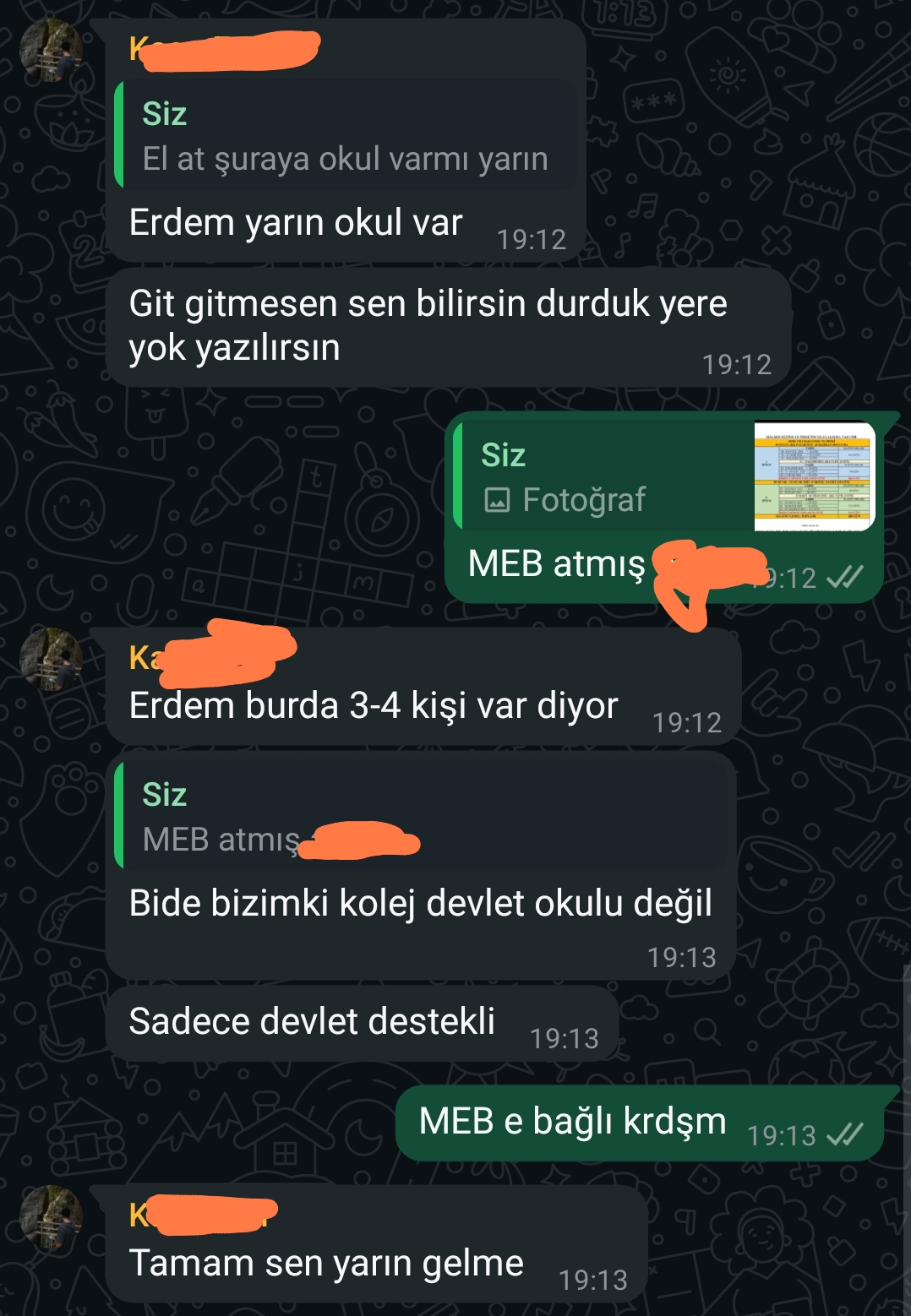The image size is (911, 1316).
Task: Open quoted reply "El at şuraya okul varmı yarın"
Action: point(346,137)
